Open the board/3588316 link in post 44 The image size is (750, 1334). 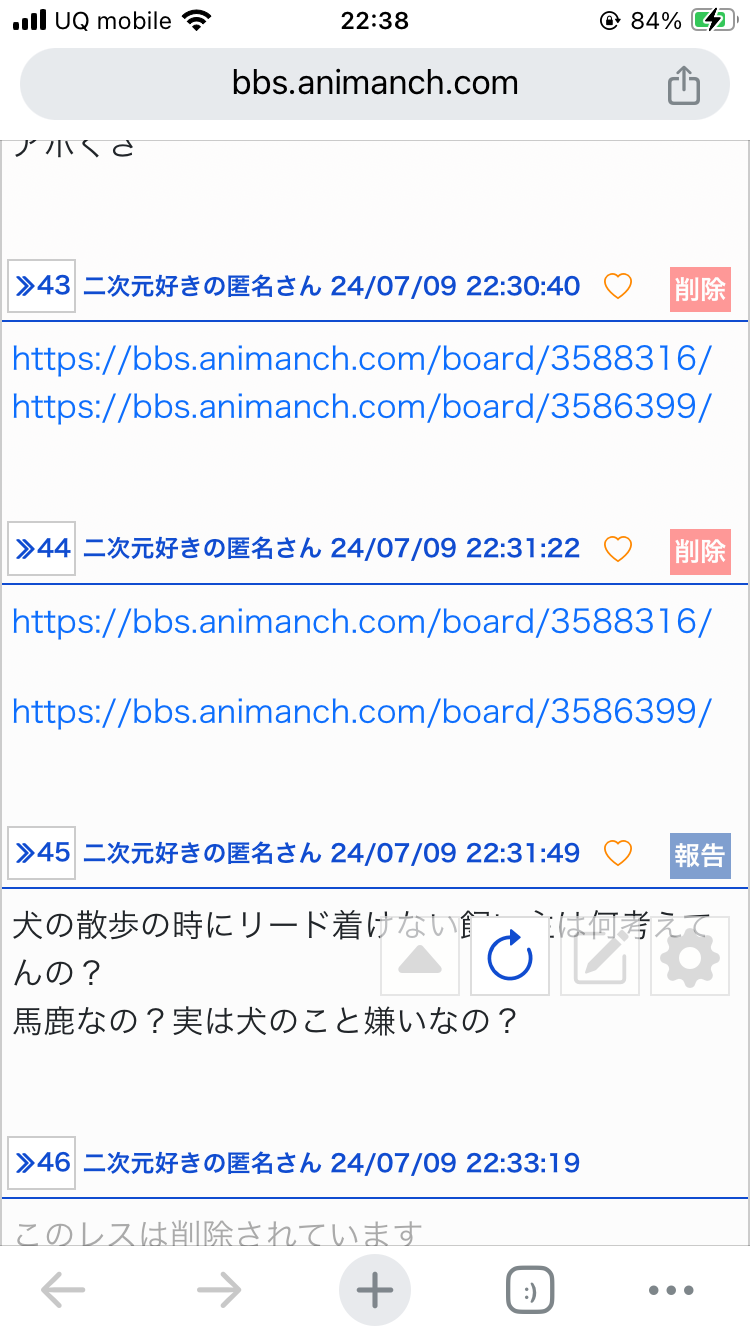click(362, 622)
